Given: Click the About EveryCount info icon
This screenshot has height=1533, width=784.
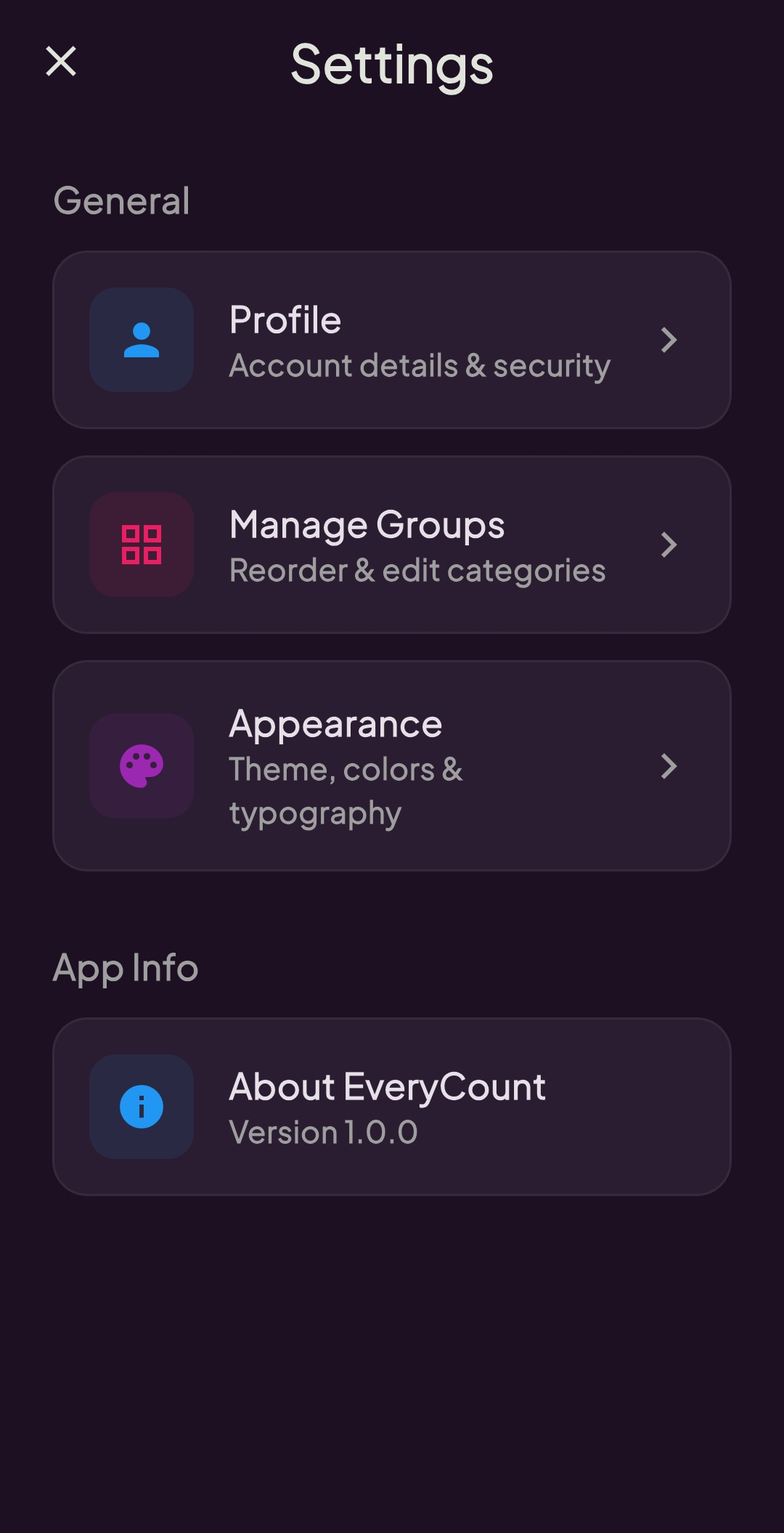Looking at the screenshot, I should (141, 1105).
